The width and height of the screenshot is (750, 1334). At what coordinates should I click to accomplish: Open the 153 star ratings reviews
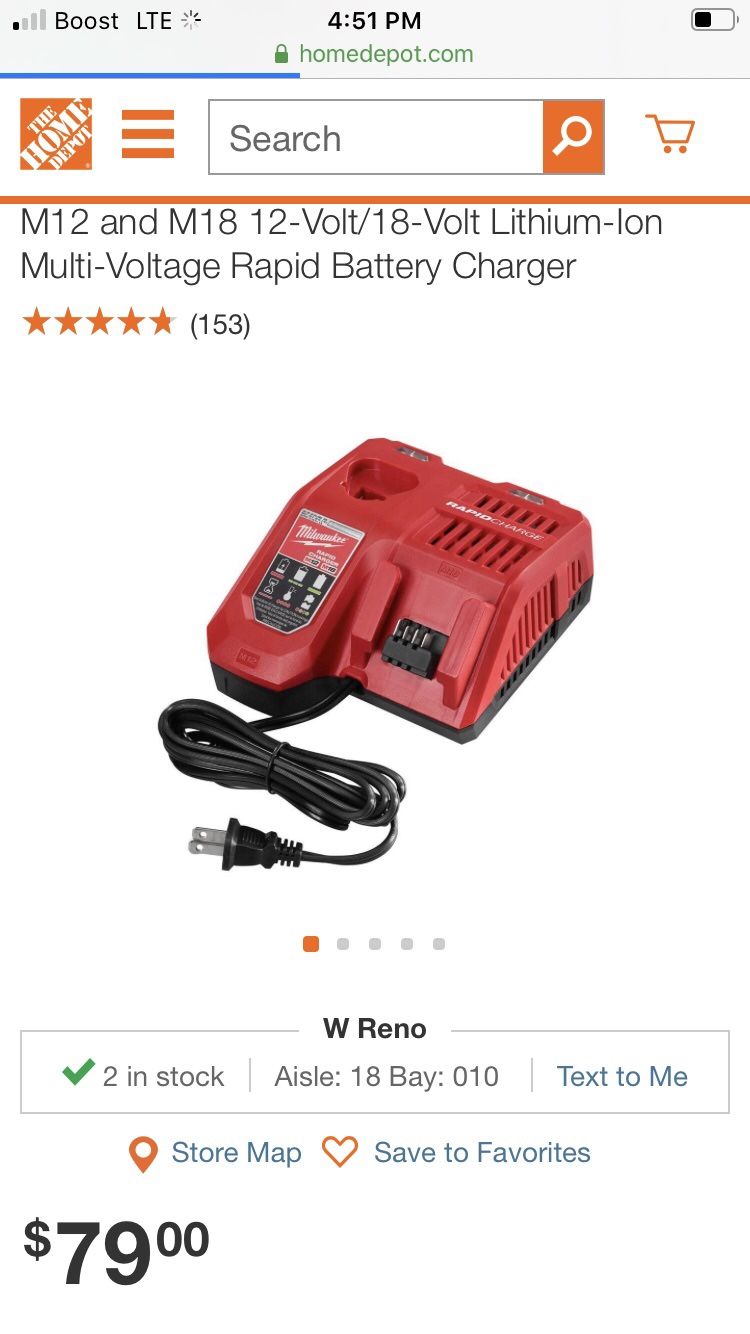point(135,324)
